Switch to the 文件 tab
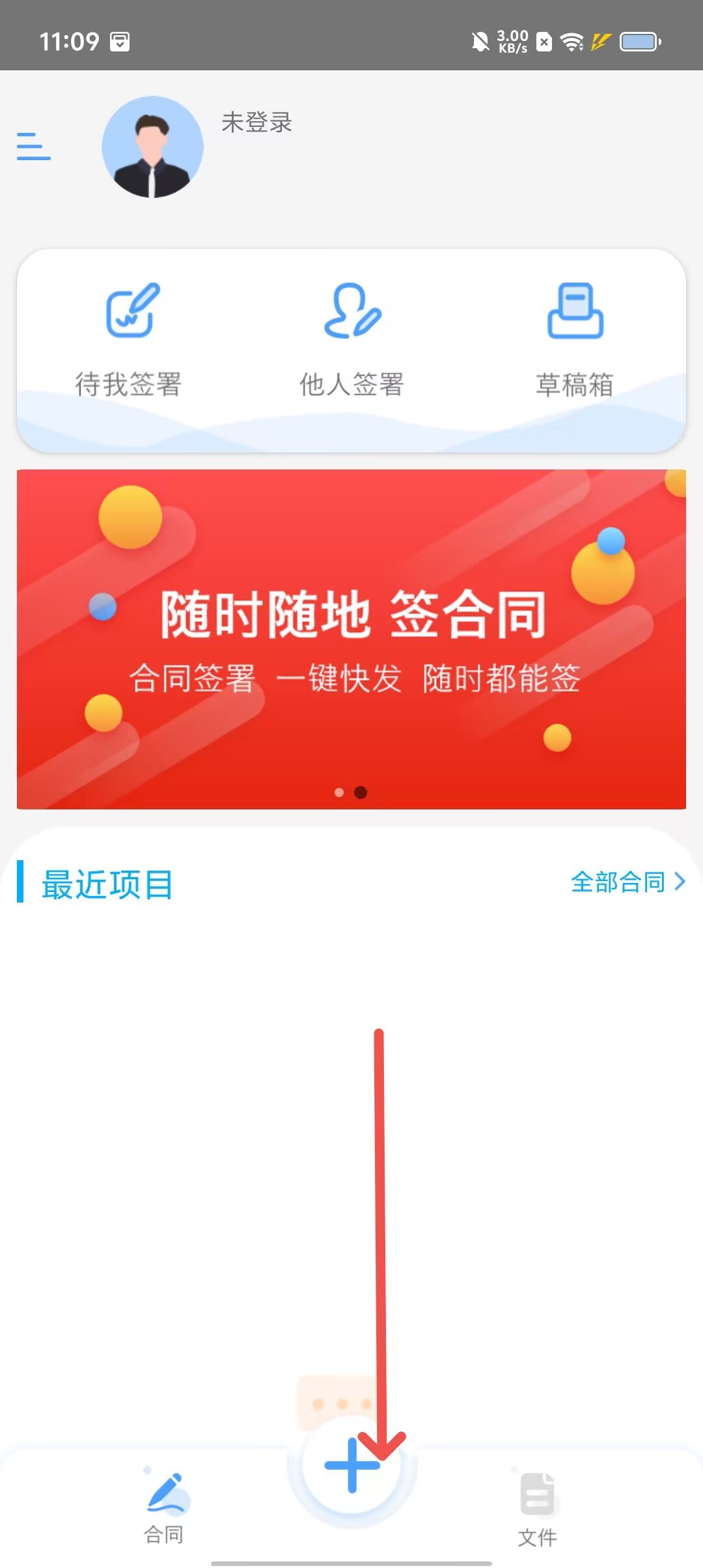 [537, 1508]
